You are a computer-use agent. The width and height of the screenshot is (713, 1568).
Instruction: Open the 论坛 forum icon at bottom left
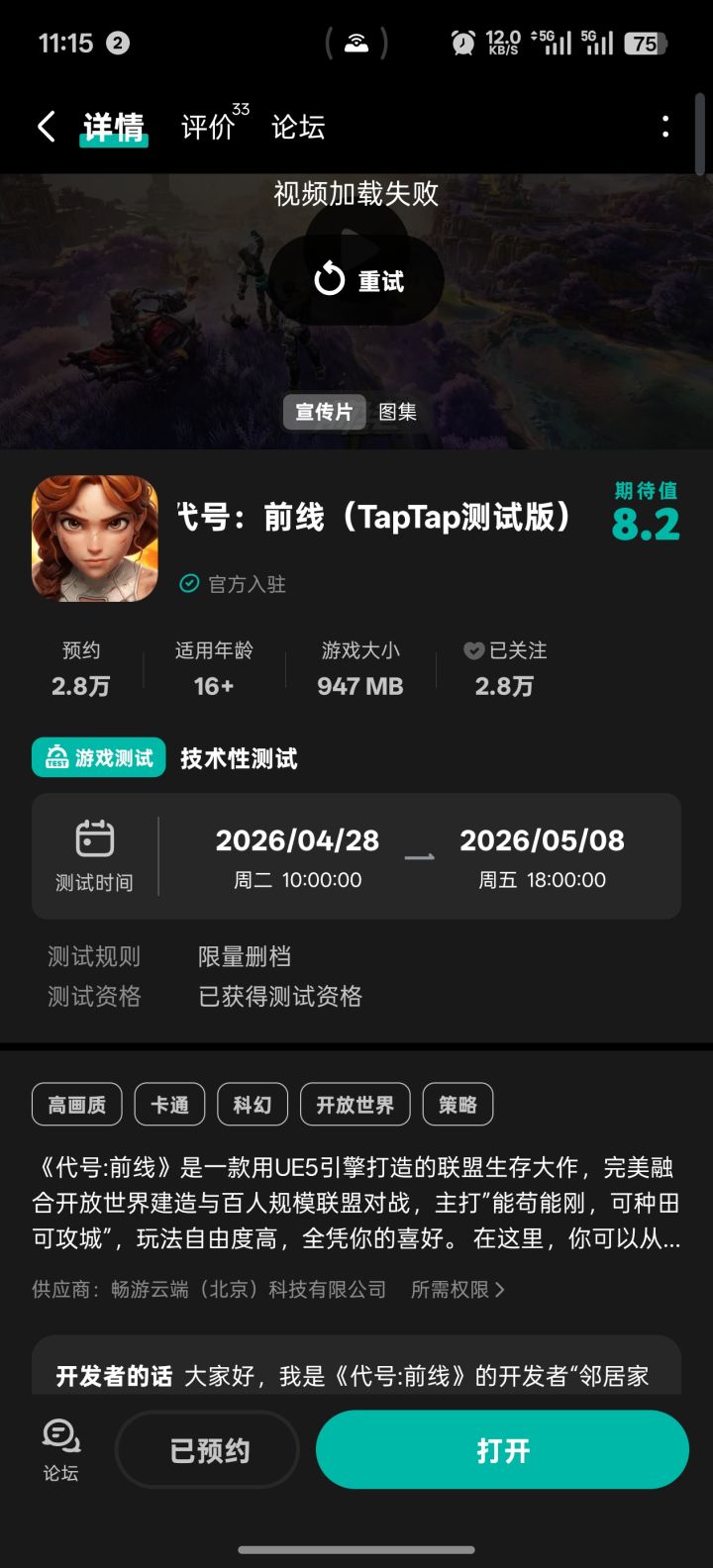coord(61,1447)
